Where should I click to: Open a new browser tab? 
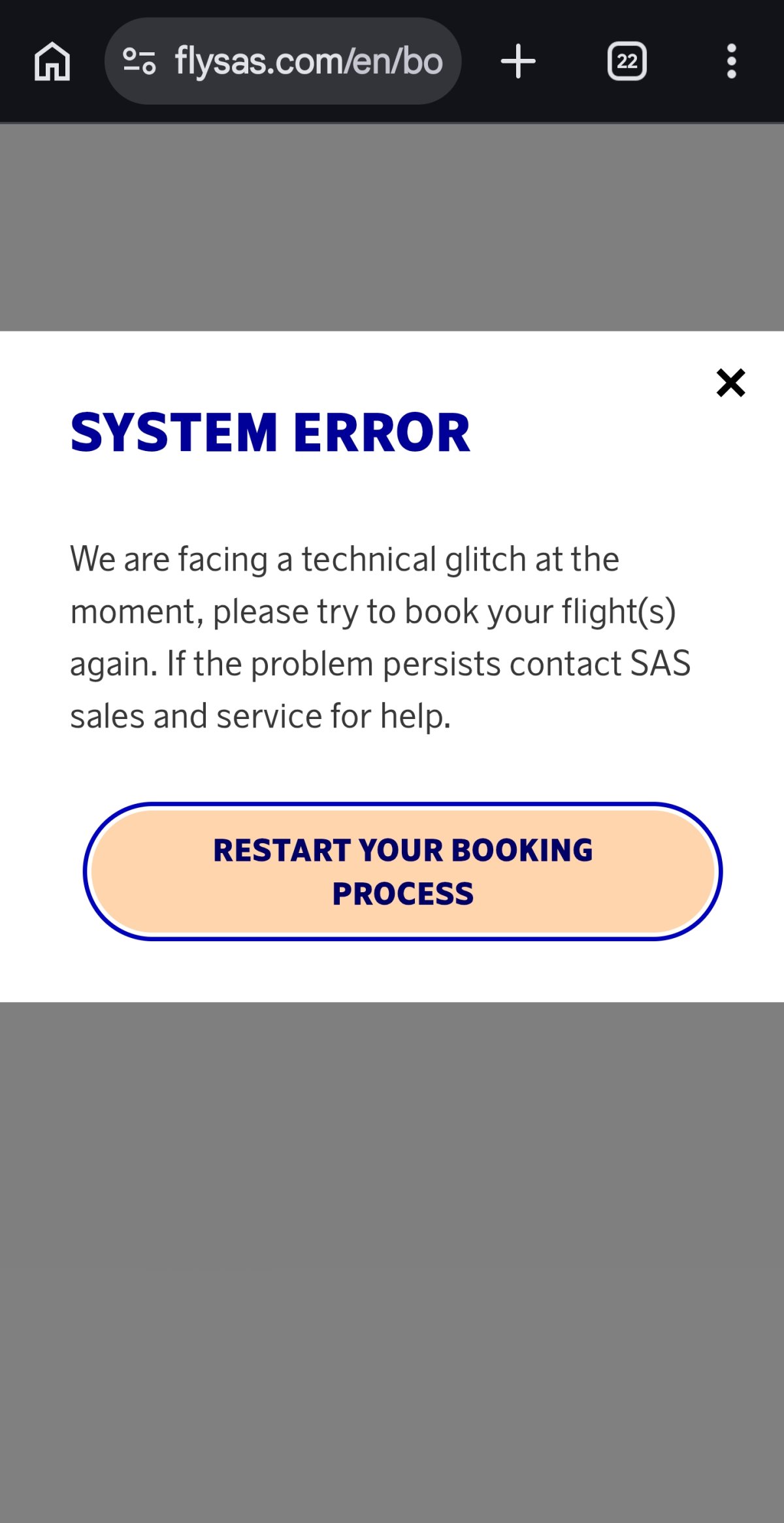click(518, 61)
